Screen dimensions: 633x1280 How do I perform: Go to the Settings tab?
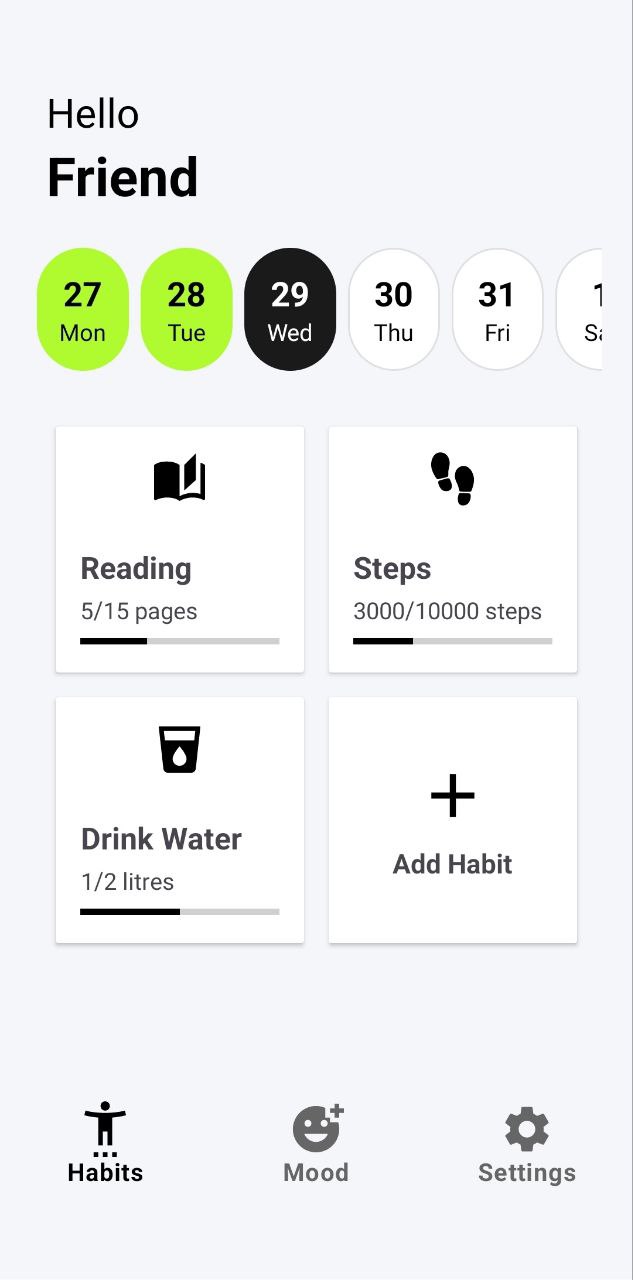pos(527,1145)
